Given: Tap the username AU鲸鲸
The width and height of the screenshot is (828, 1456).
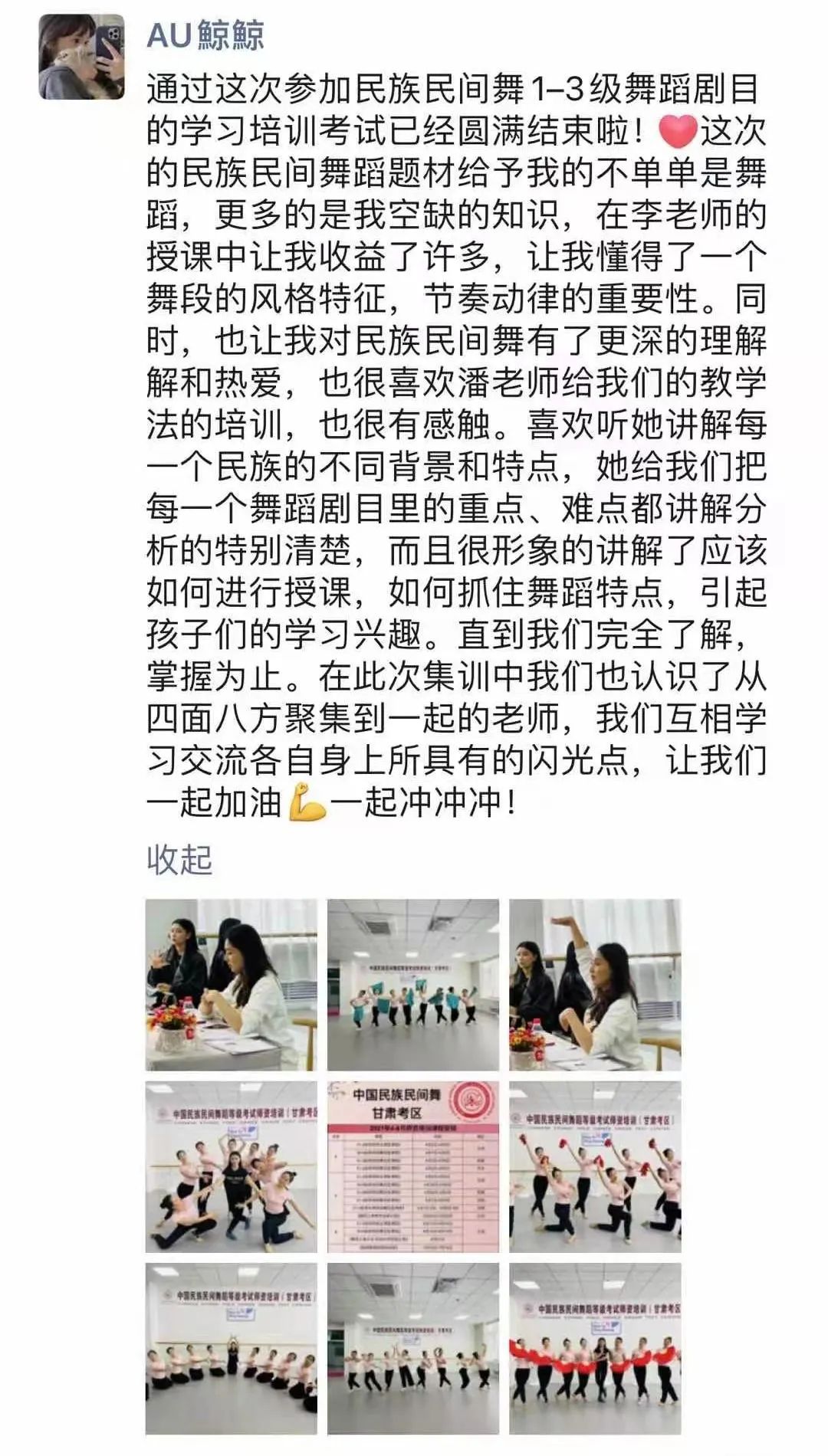Looking at the screenshot, I should 205,36.
